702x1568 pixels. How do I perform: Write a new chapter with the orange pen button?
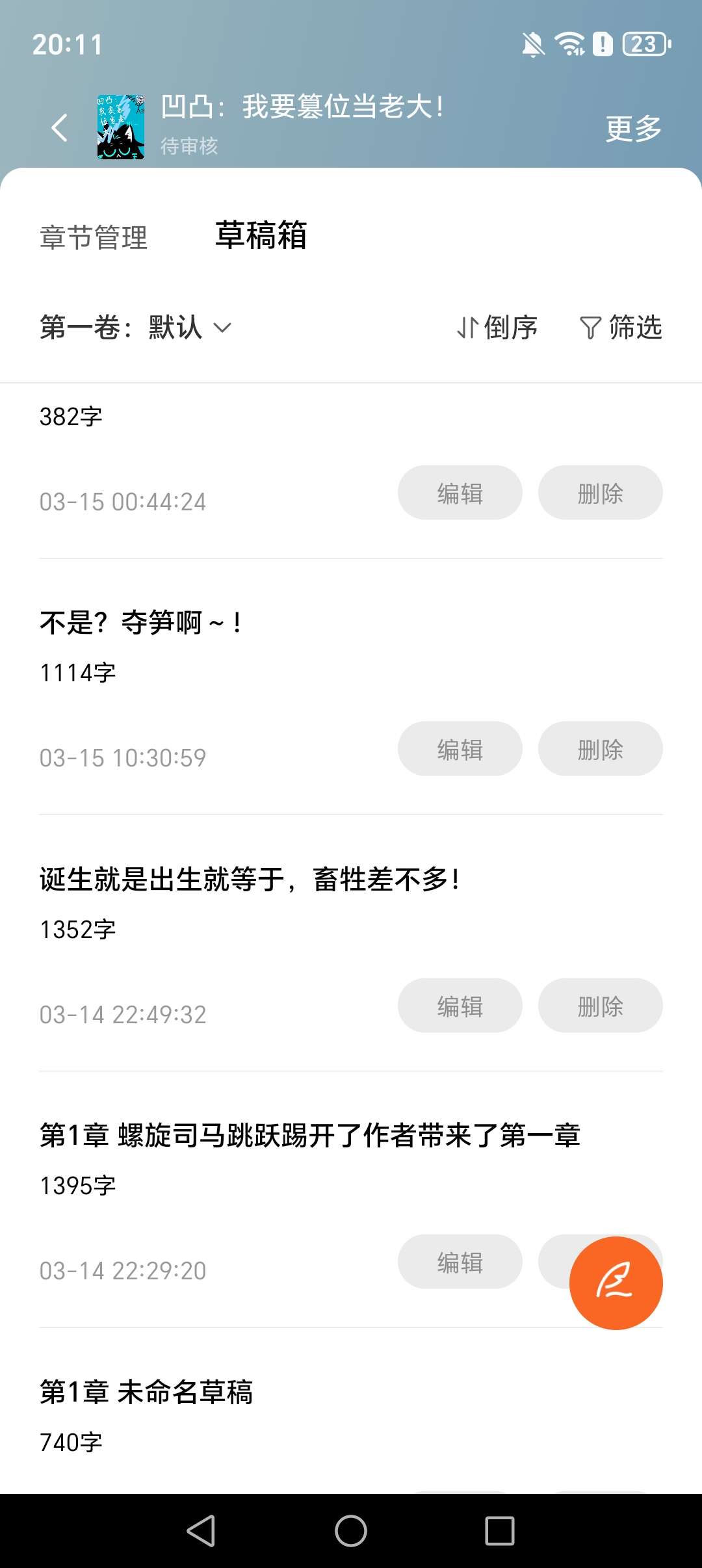tap(616, 1283)
